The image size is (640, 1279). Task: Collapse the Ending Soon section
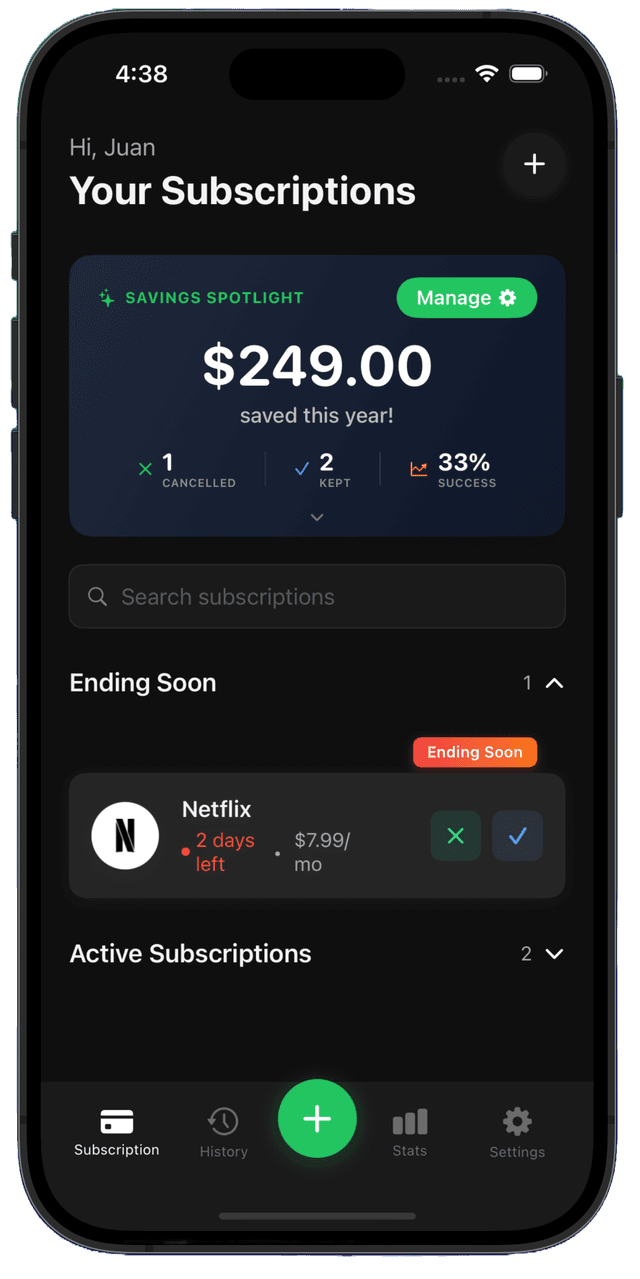pos(554,683)
